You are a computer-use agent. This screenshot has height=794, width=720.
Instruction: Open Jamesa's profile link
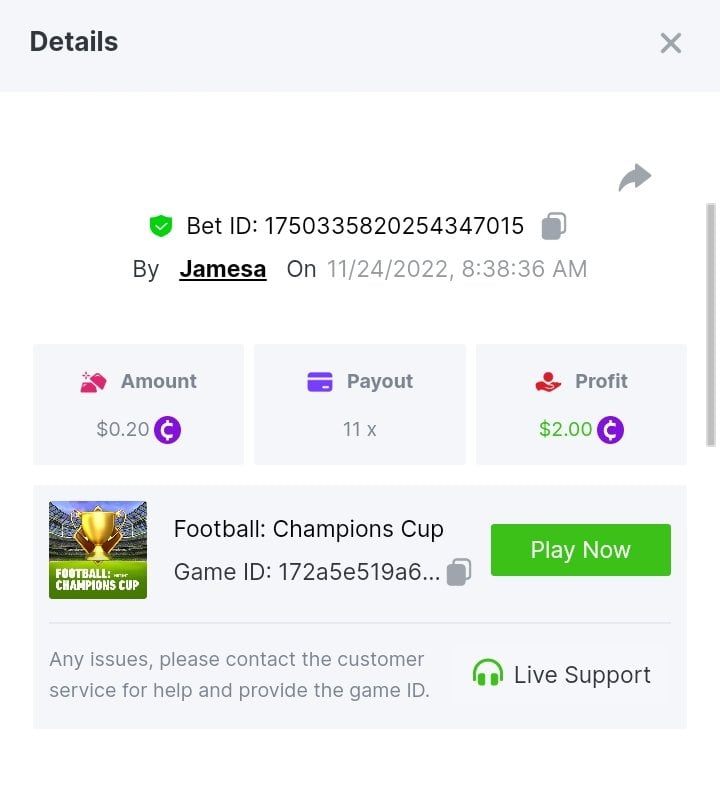pyautogui.click(x=222, y=269)
